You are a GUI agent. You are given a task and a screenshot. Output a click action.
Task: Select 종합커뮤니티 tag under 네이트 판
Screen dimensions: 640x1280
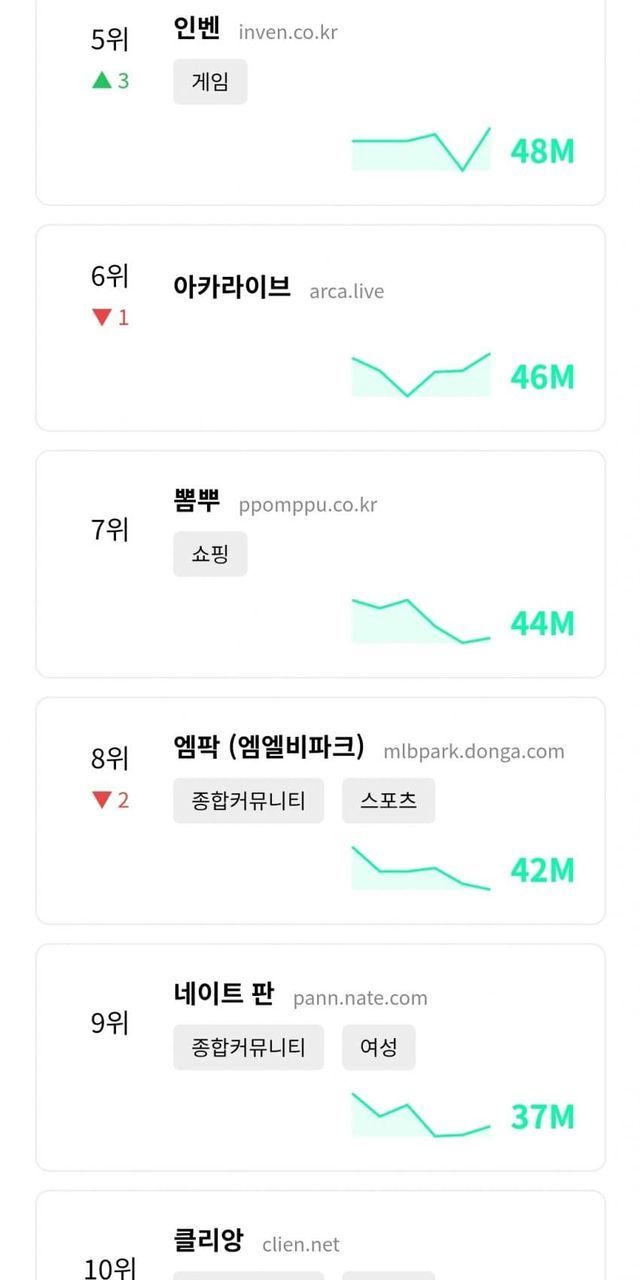248,1047
